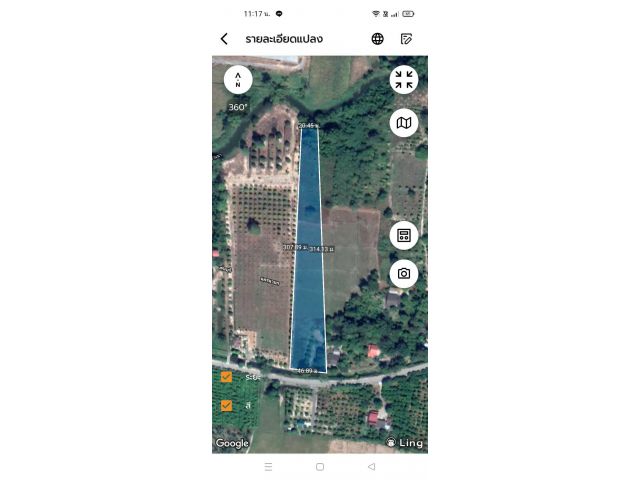This screenshot has width=640, height=480.
Task: Open the calculator button on the map
Action: click(404, 235)
